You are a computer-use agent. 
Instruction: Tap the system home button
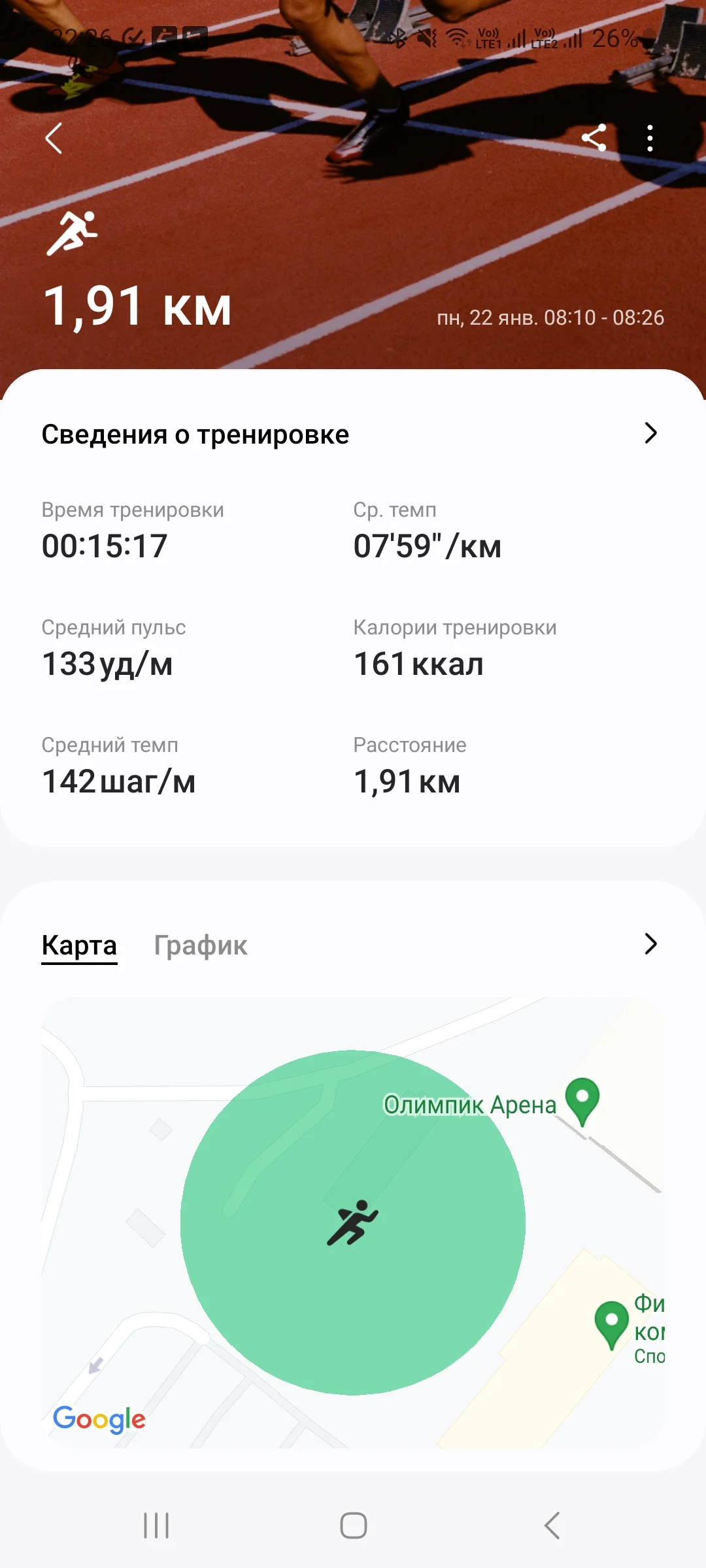[x=353, y=1526]
